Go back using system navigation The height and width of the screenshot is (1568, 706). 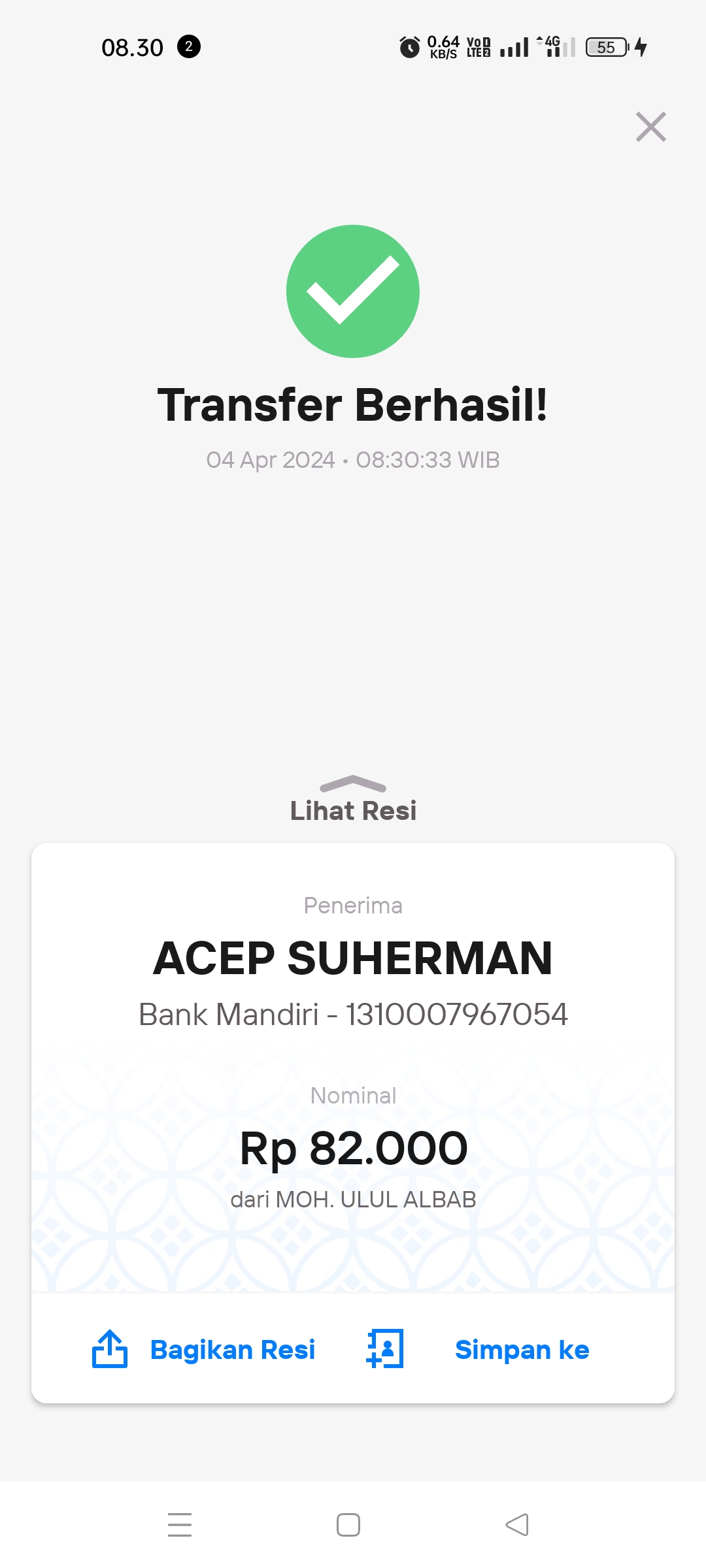click(x=517, y=1525)
